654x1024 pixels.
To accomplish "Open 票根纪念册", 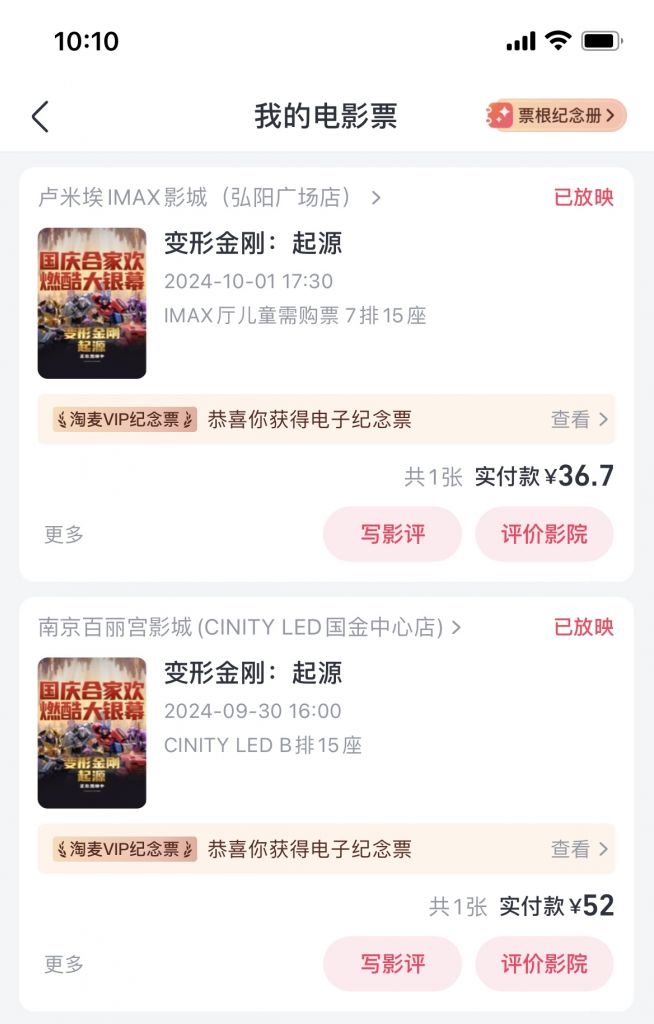I will point(557,116).
